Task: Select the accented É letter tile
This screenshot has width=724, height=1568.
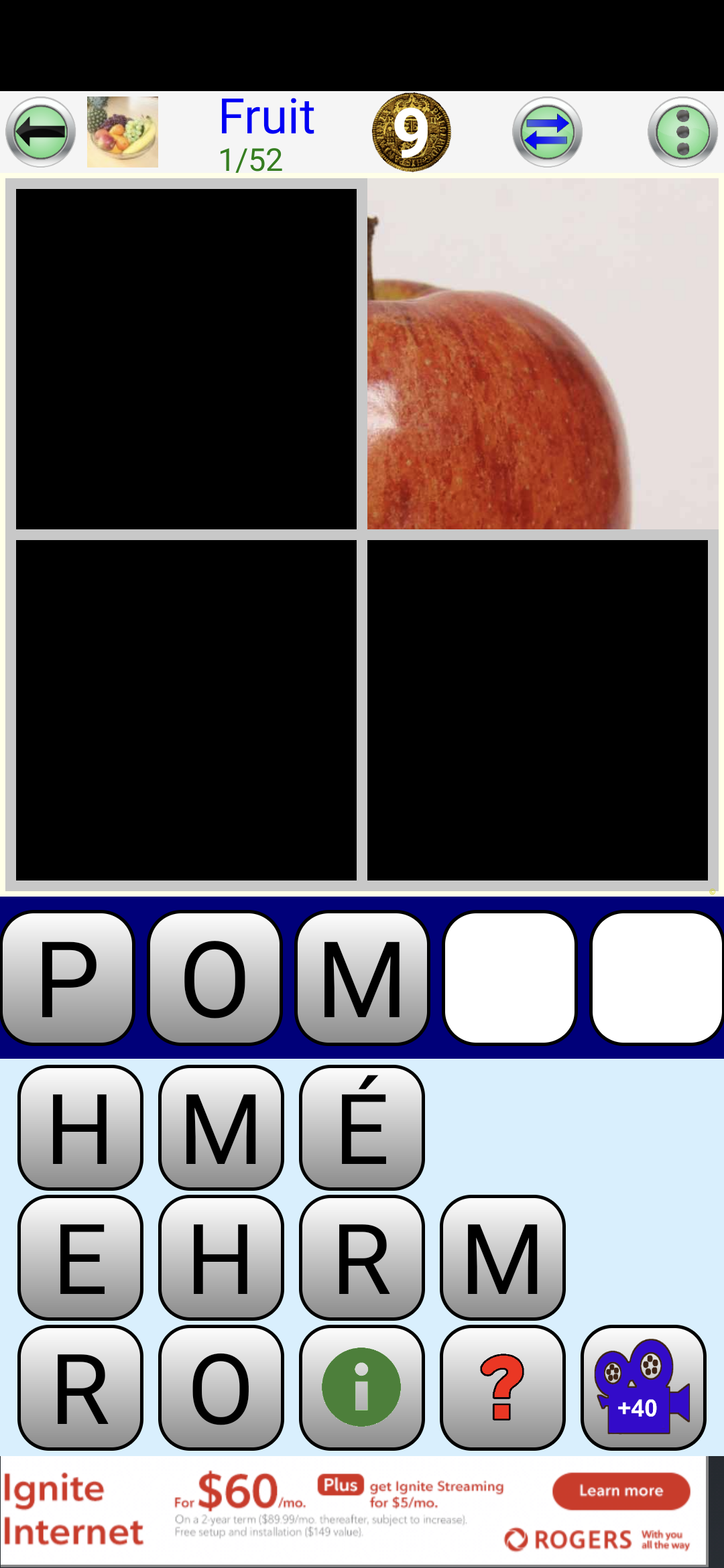Action: (x=362, y=1127)
